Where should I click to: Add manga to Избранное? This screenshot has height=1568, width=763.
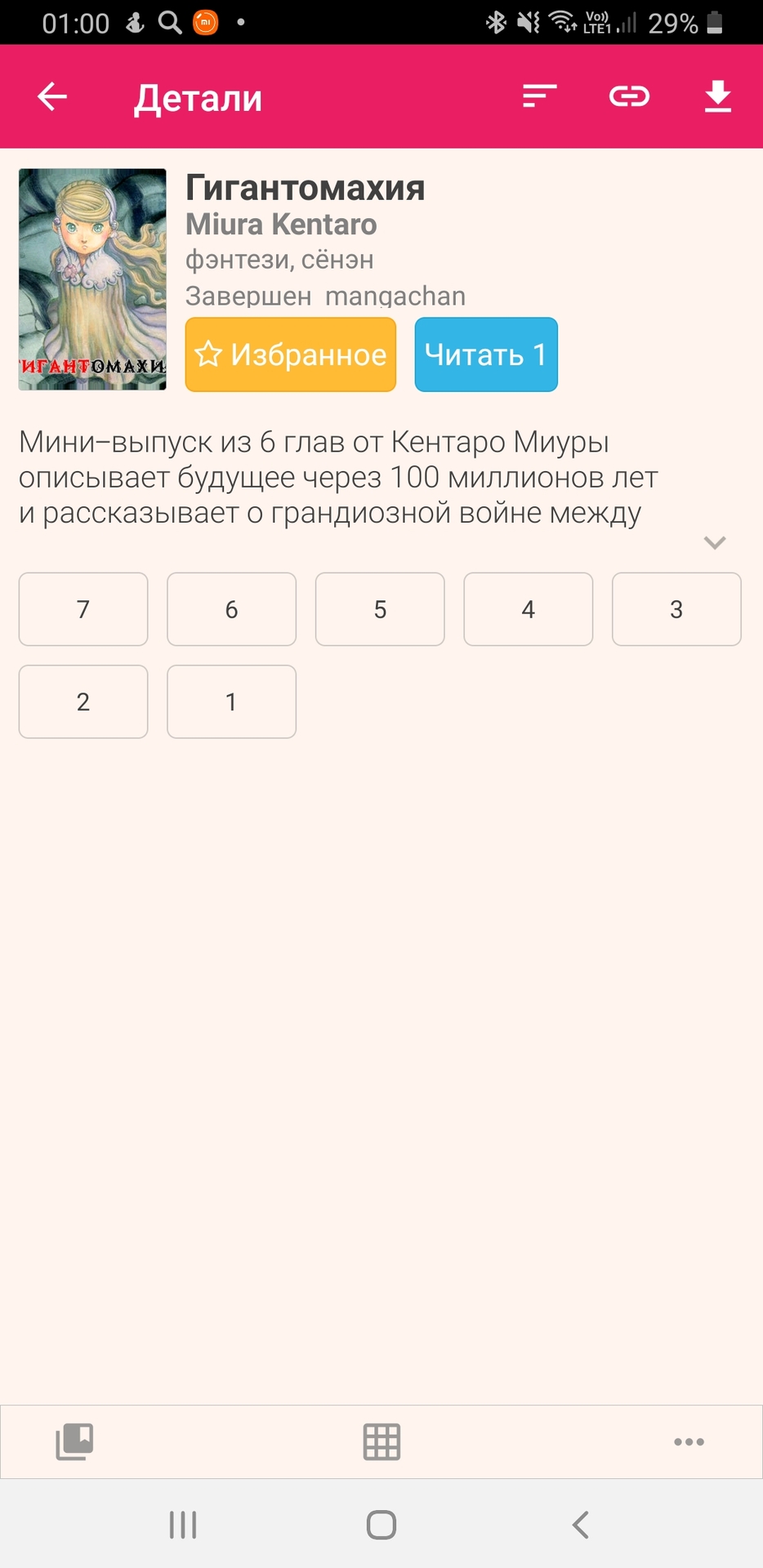point(291,354)
